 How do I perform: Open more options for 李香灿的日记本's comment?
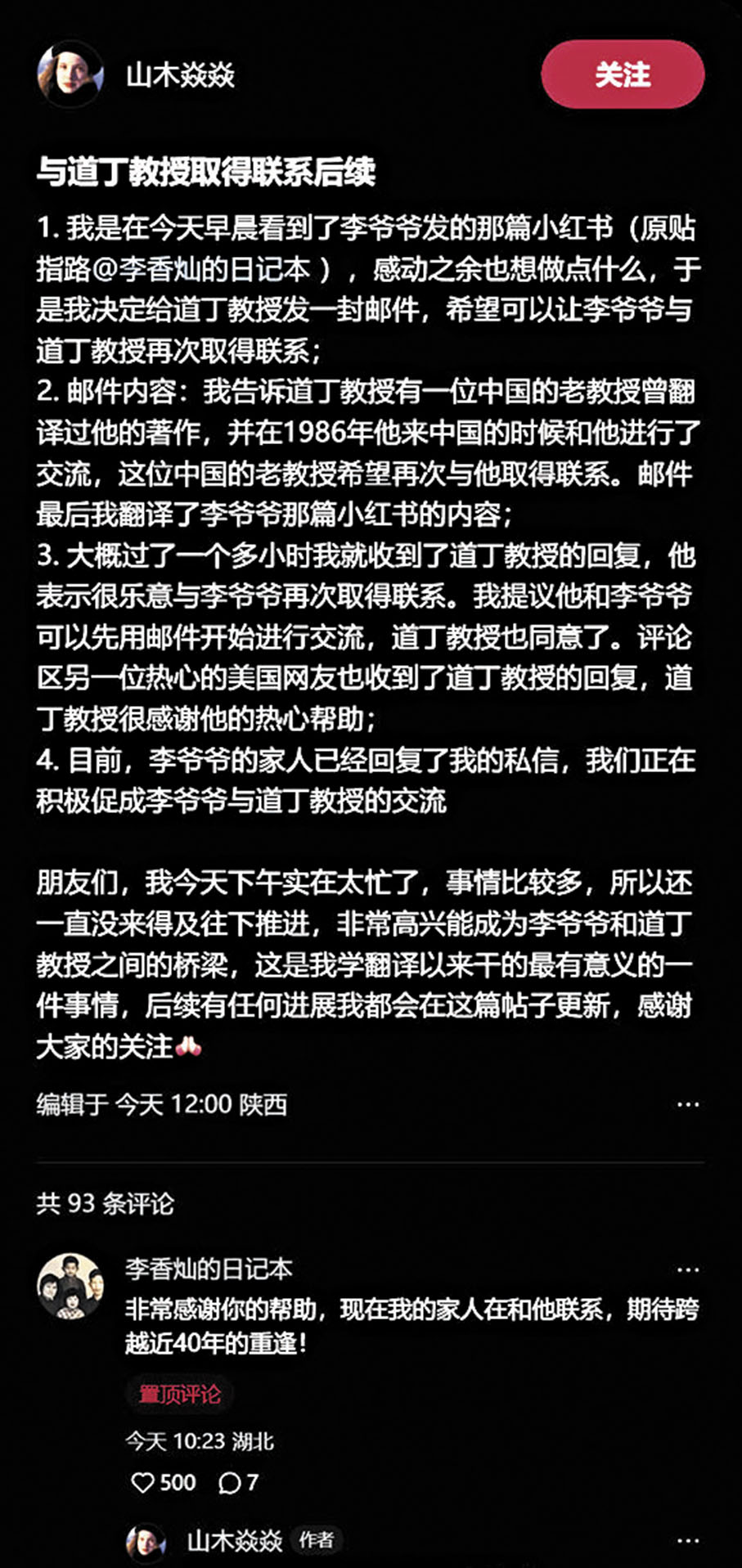(687, 1269)
